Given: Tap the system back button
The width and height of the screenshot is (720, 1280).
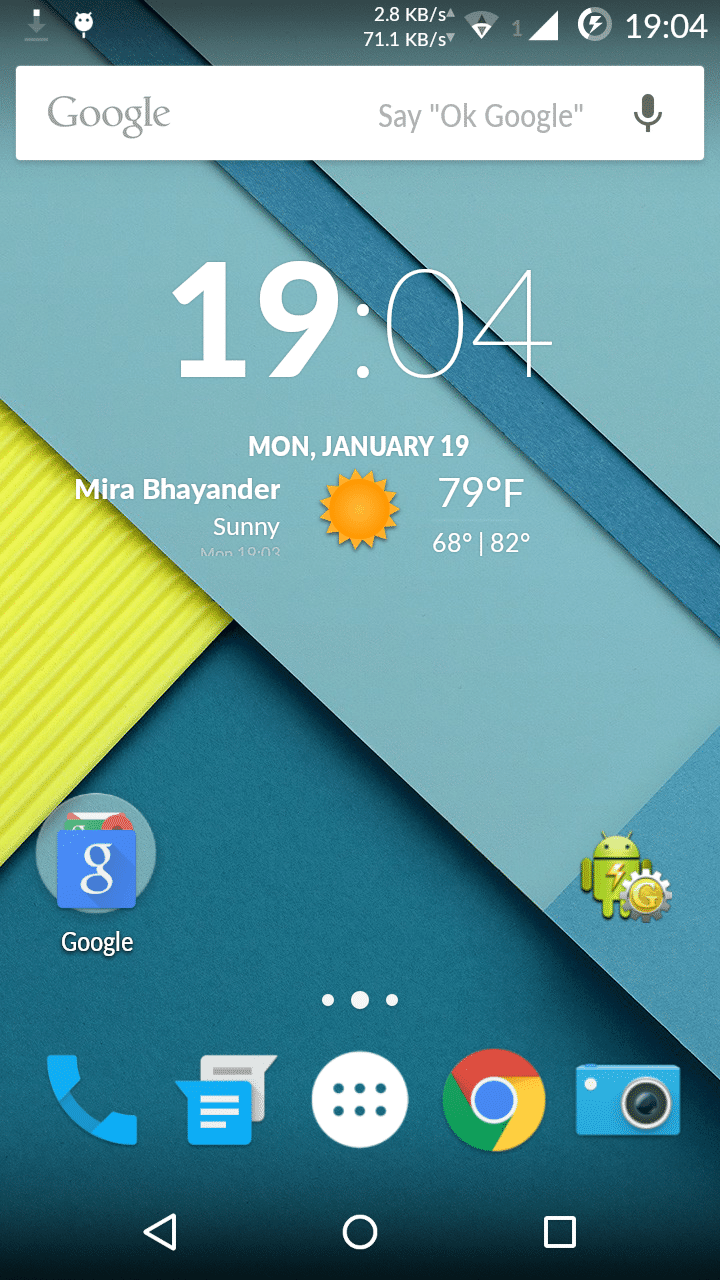Looking at the screenshot, I should pyautogui.click(x=160, y=1232).
